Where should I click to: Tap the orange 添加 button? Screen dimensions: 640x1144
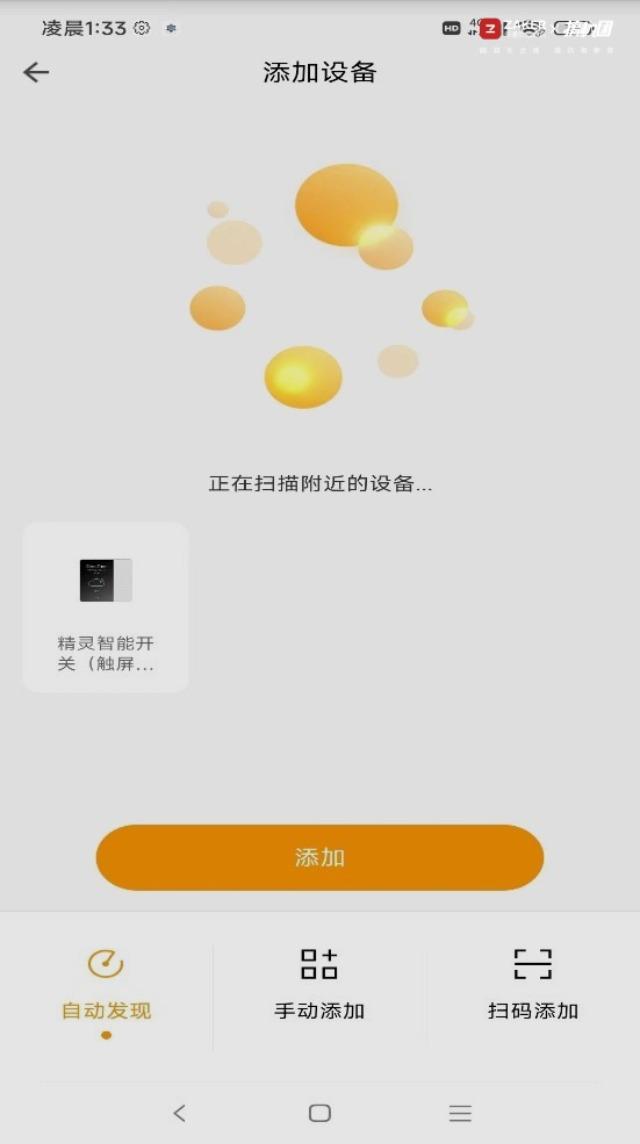pyautogui.click(x=320, y=857)
